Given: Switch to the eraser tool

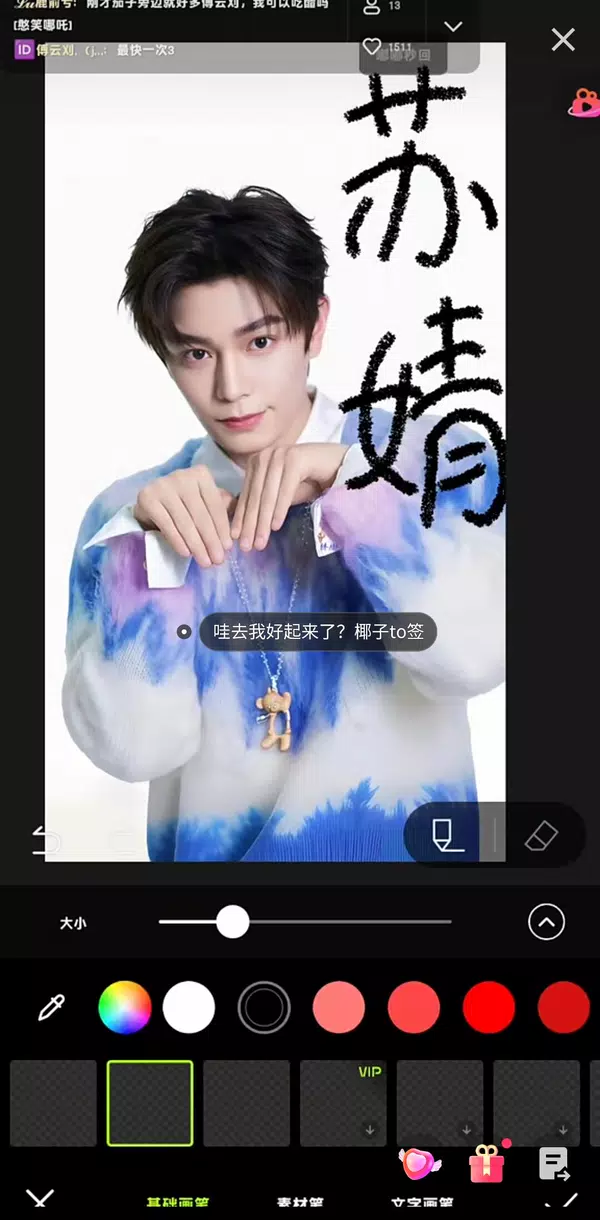Looking at the screenshot, I should coord(541,835).
